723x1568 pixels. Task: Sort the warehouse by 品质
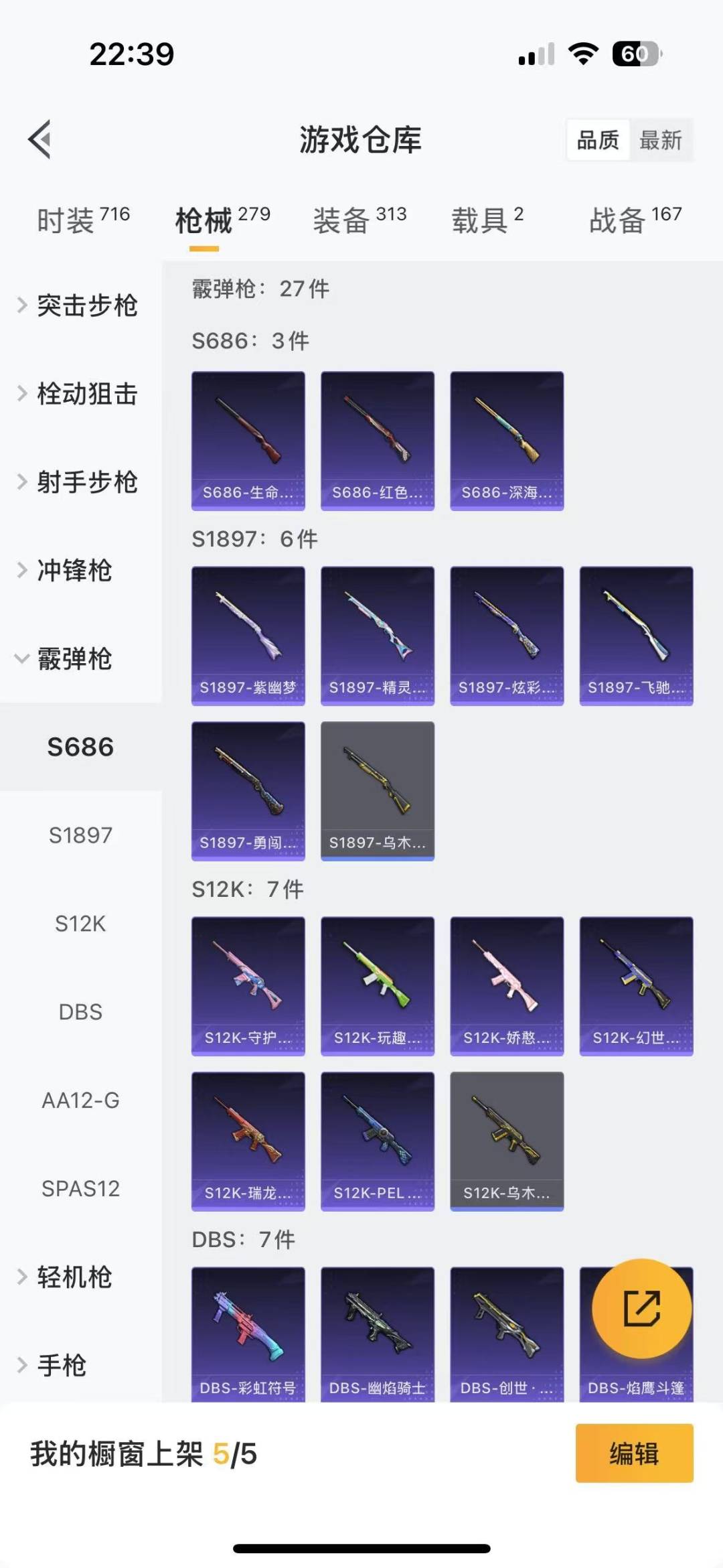pos(598,140)
